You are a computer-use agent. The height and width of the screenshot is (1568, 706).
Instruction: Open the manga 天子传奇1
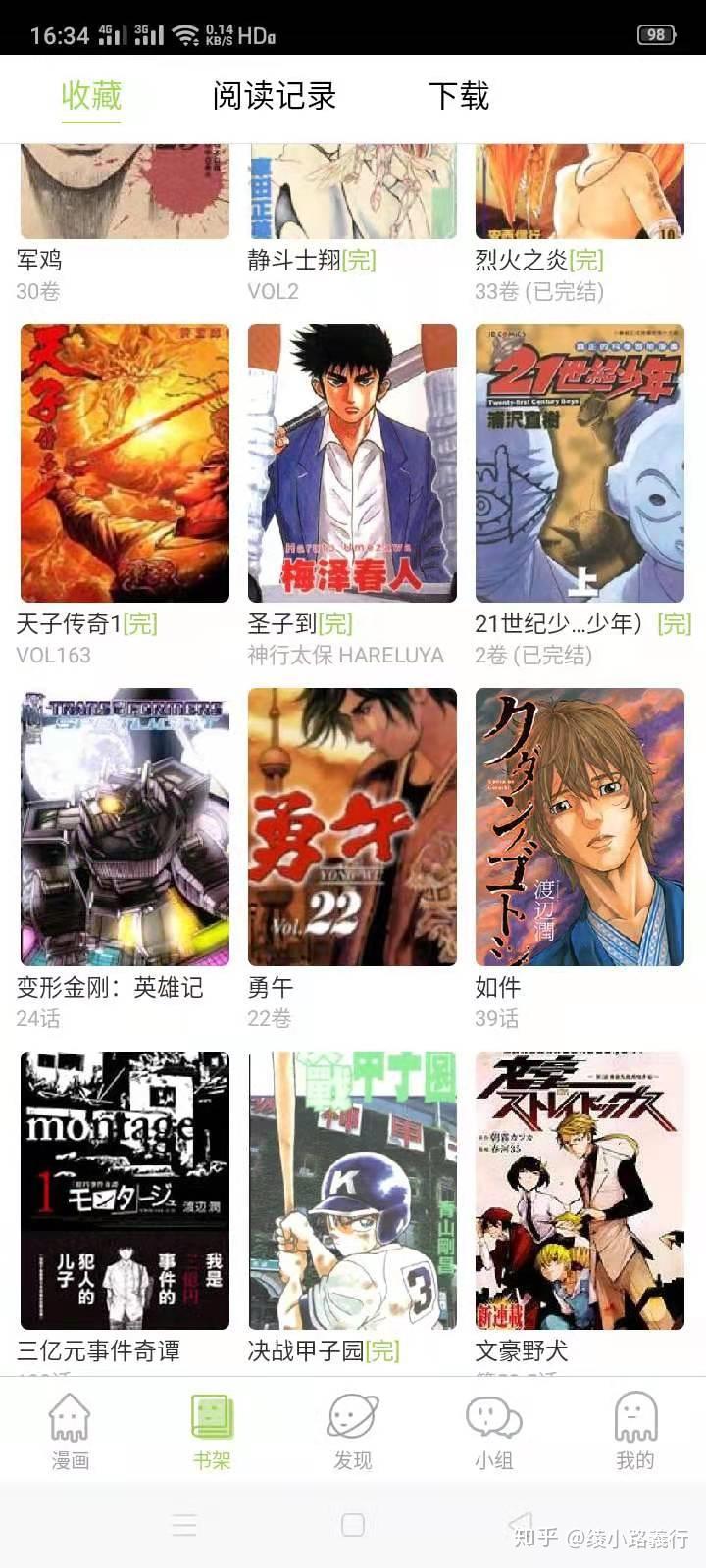pyautogui.click(x=125, y=464)
